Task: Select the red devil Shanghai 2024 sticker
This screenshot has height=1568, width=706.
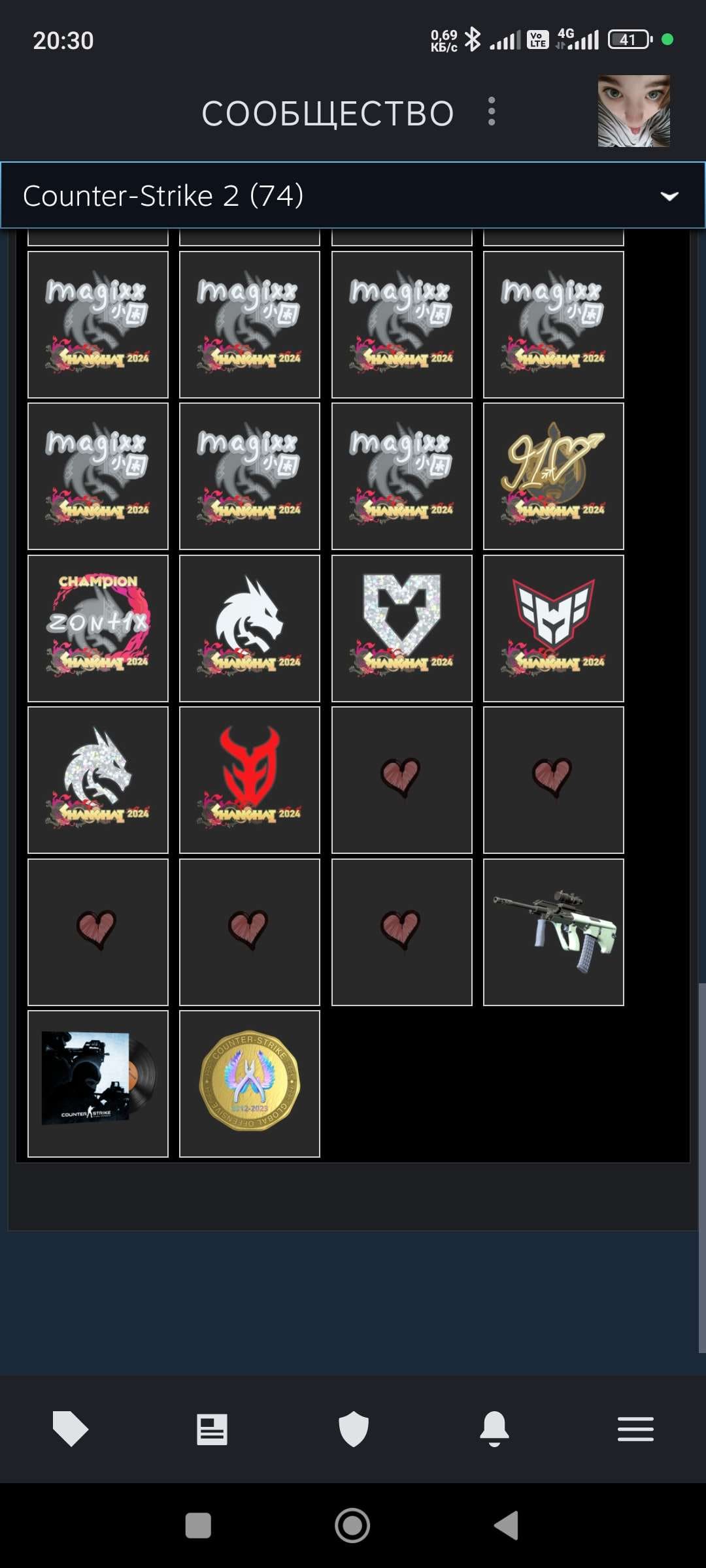Action: coord(250,779)
